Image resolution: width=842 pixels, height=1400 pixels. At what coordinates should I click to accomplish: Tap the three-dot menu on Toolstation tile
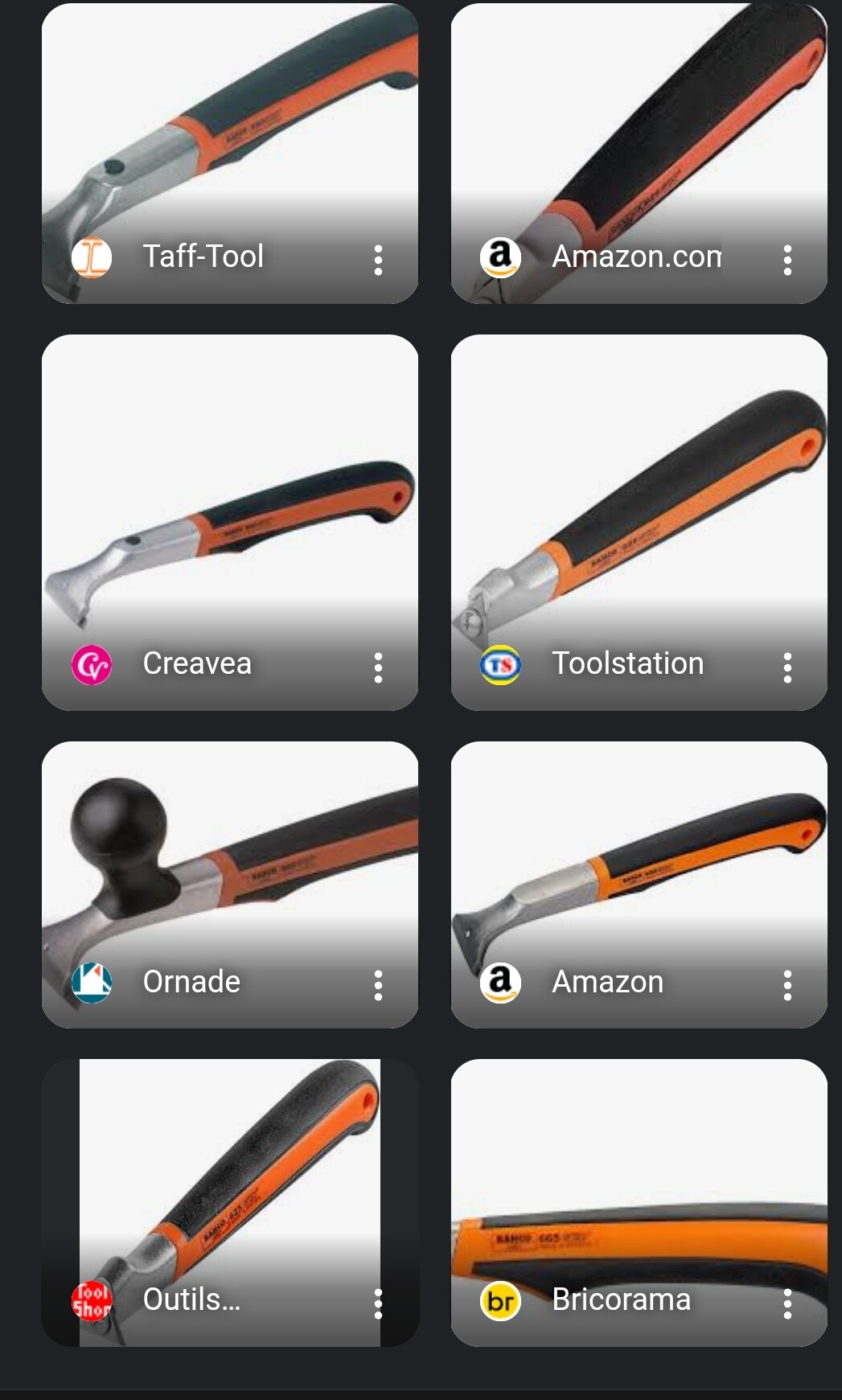pos(787,667)
